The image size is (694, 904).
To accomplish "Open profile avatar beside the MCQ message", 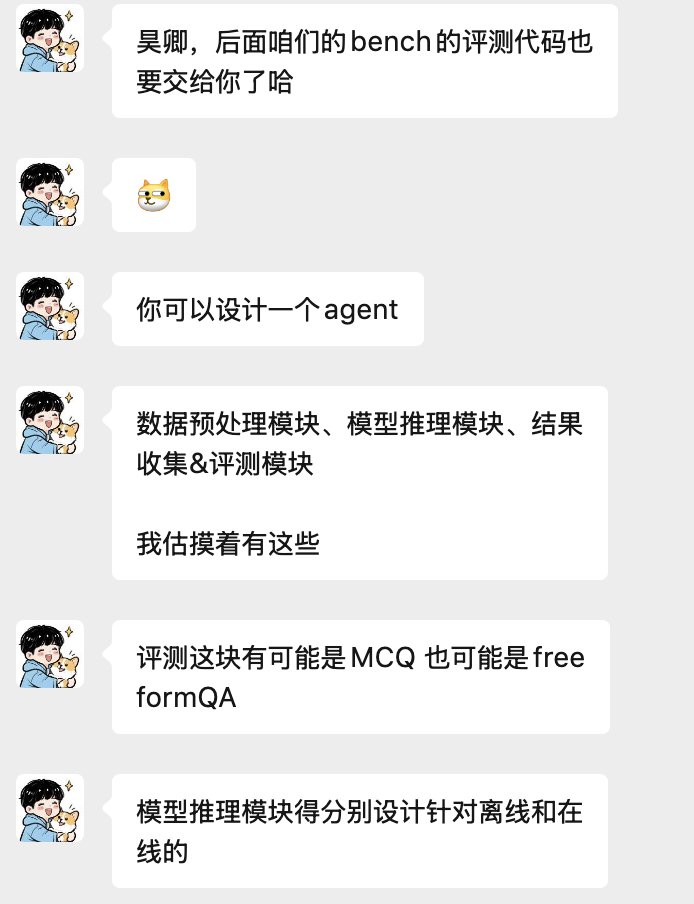I will (50, 654).
